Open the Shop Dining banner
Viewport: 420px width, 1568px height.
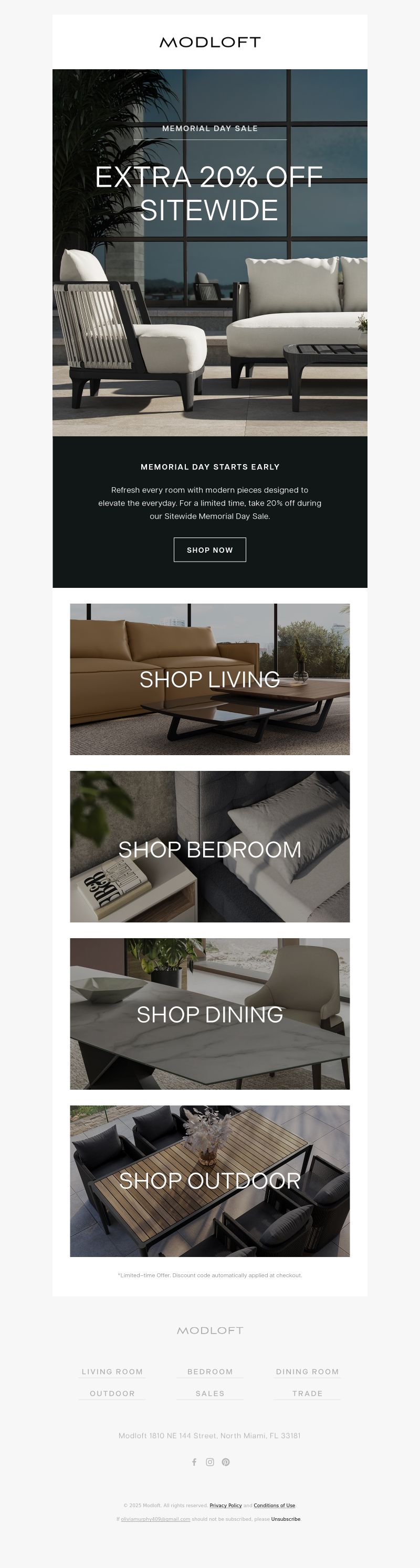[209, 1014]
